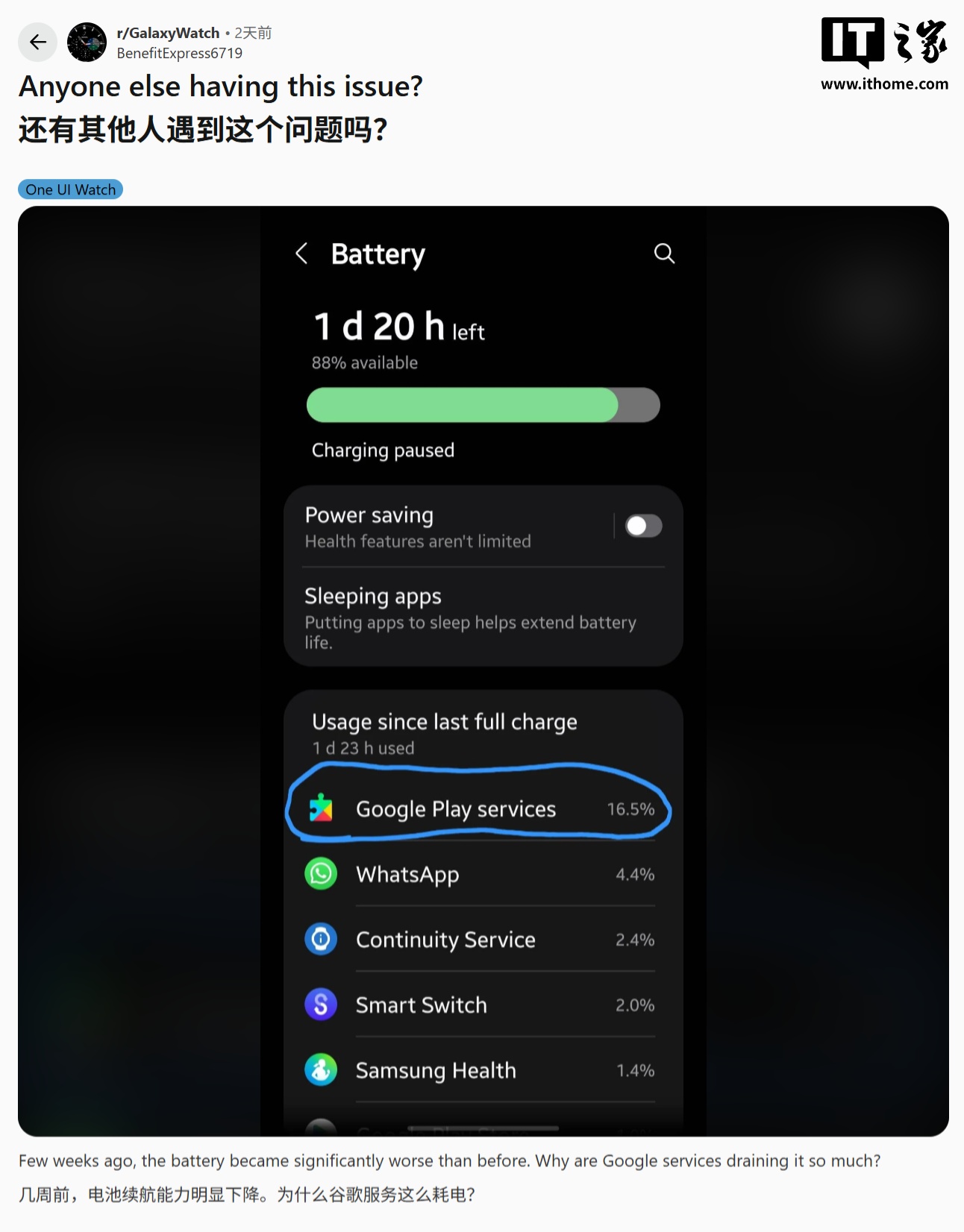
Task: Open the r/GalaxyWatch community avatar
Action: coord(87,43)
